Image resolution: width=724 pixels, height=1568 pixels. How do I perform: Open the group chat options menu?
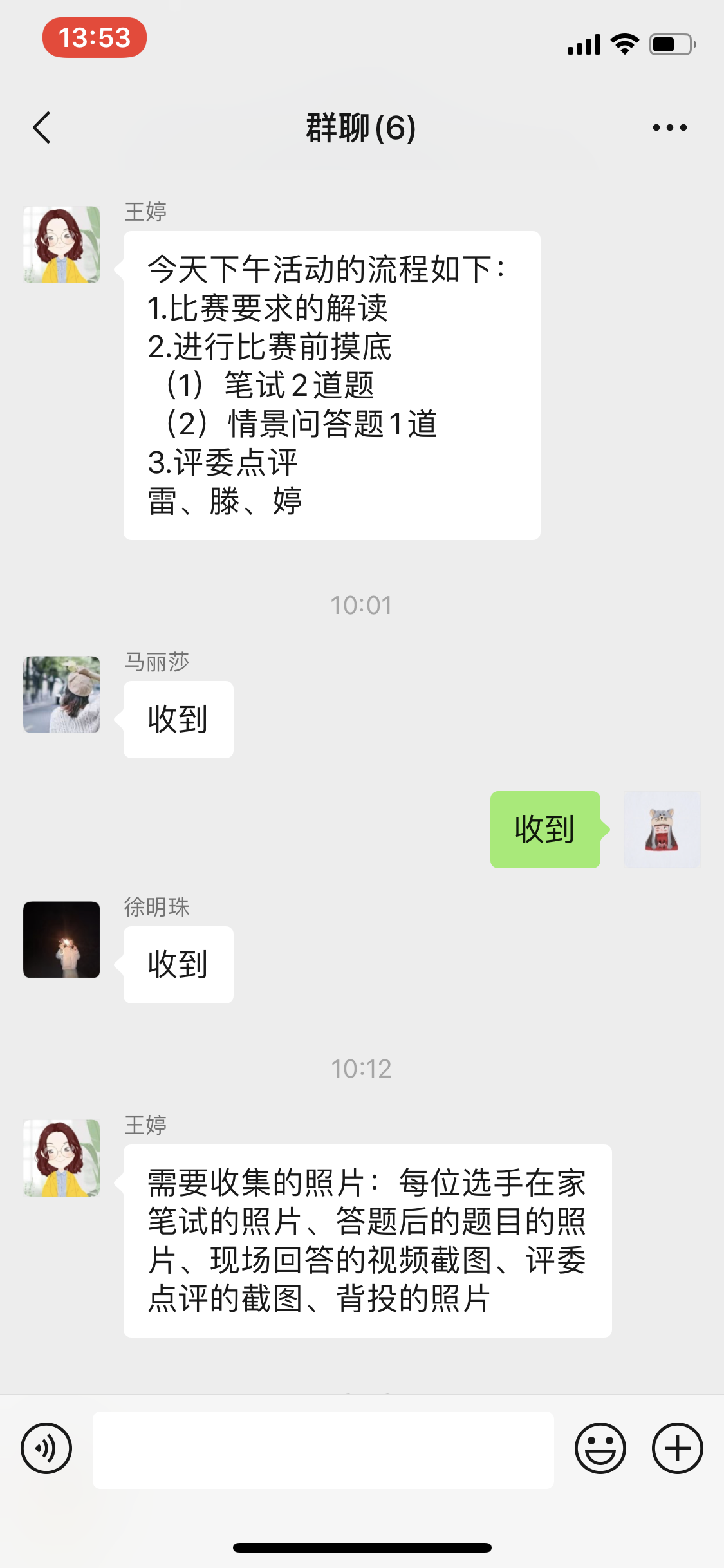tap(669, 127)
